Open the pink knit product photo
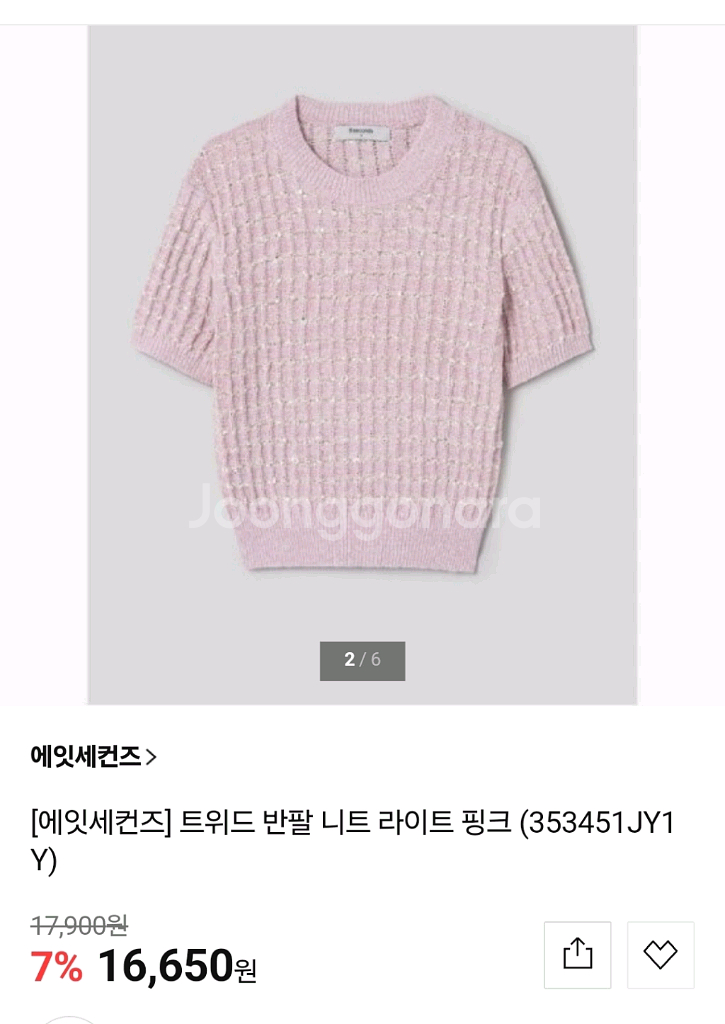The height and width of the screenshot is (1024, 725). pyautogui.click(x=362, y=340)
